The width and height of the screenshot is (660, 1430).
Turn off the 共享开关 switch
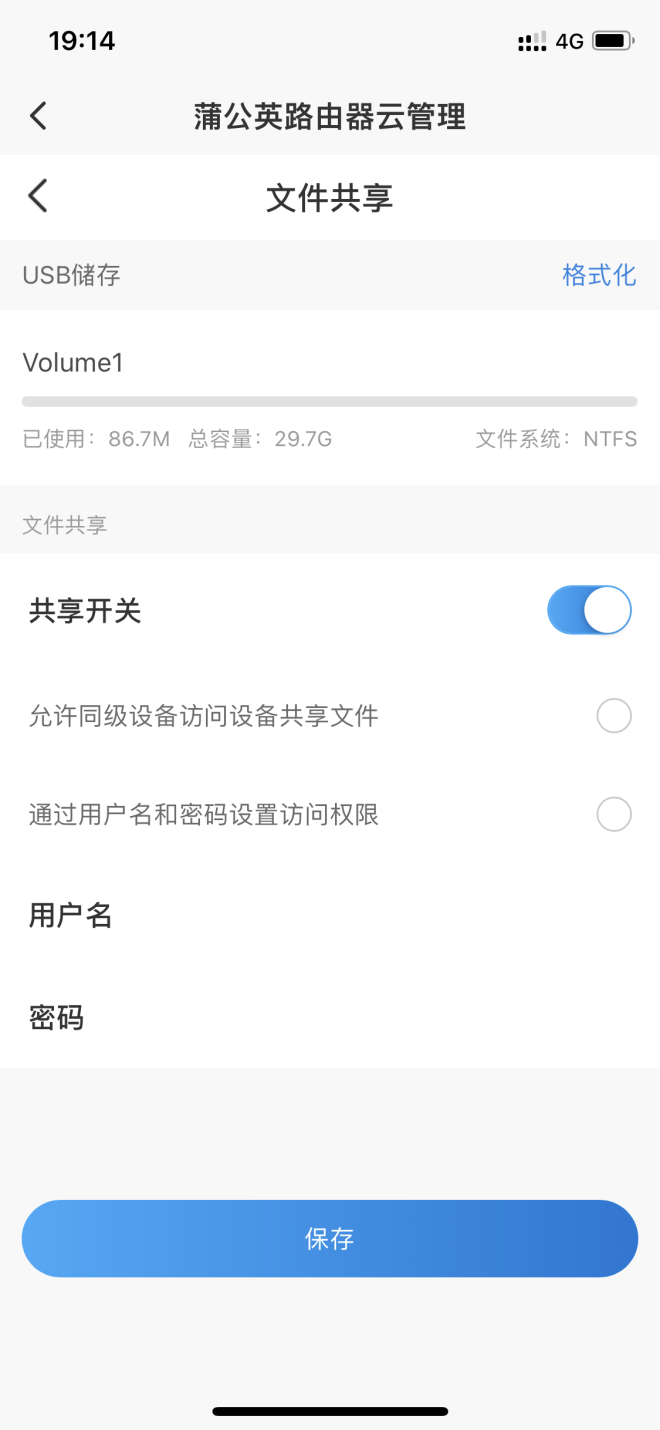(589, 610)
